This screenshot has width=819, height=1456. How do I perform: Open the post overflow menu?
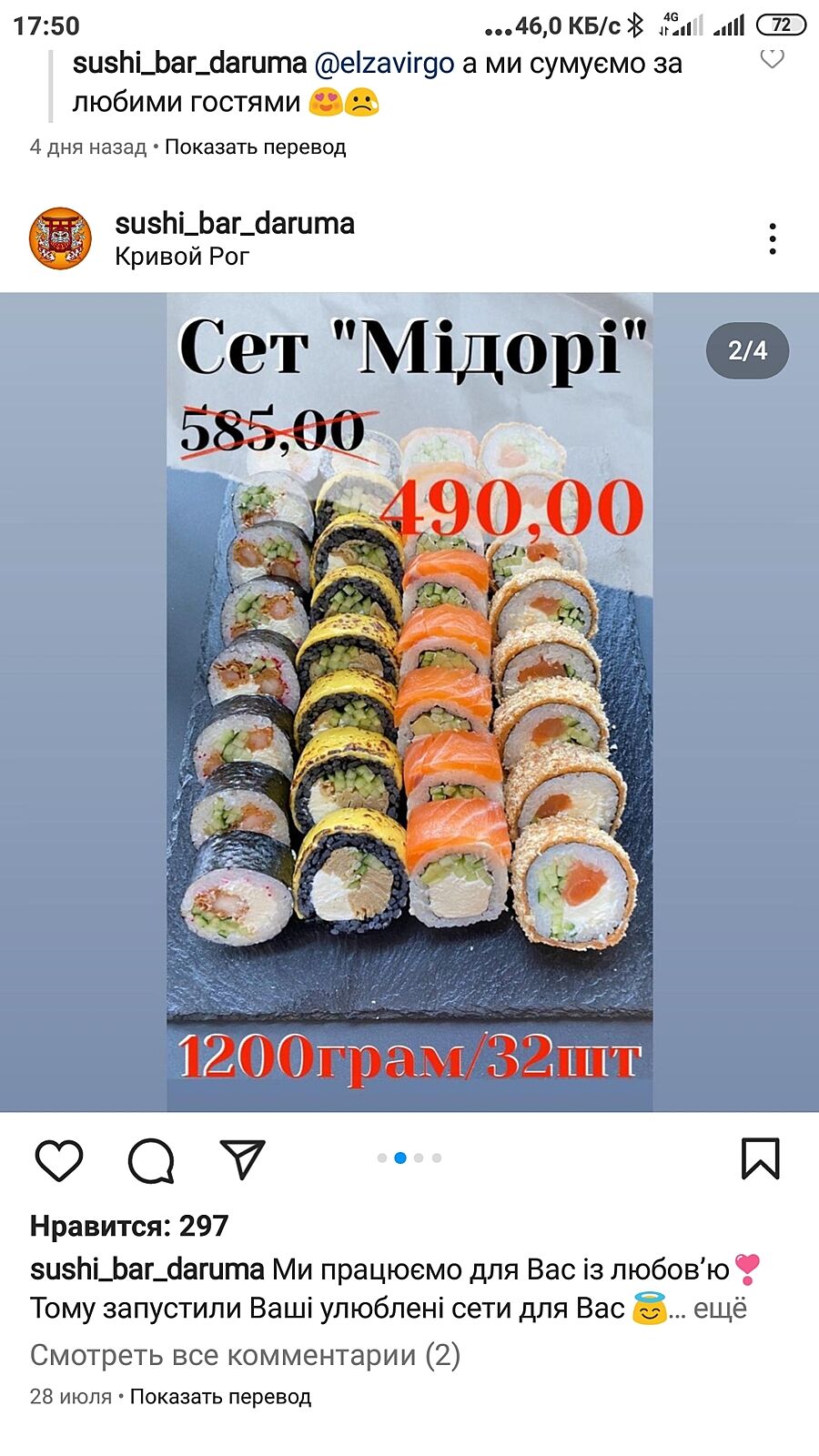pos(773,239)
